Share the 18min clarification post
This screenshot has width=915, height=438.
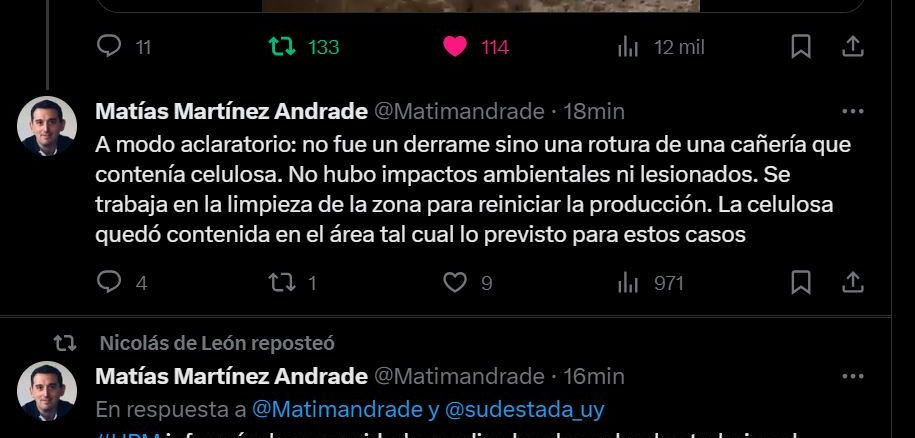852,283
